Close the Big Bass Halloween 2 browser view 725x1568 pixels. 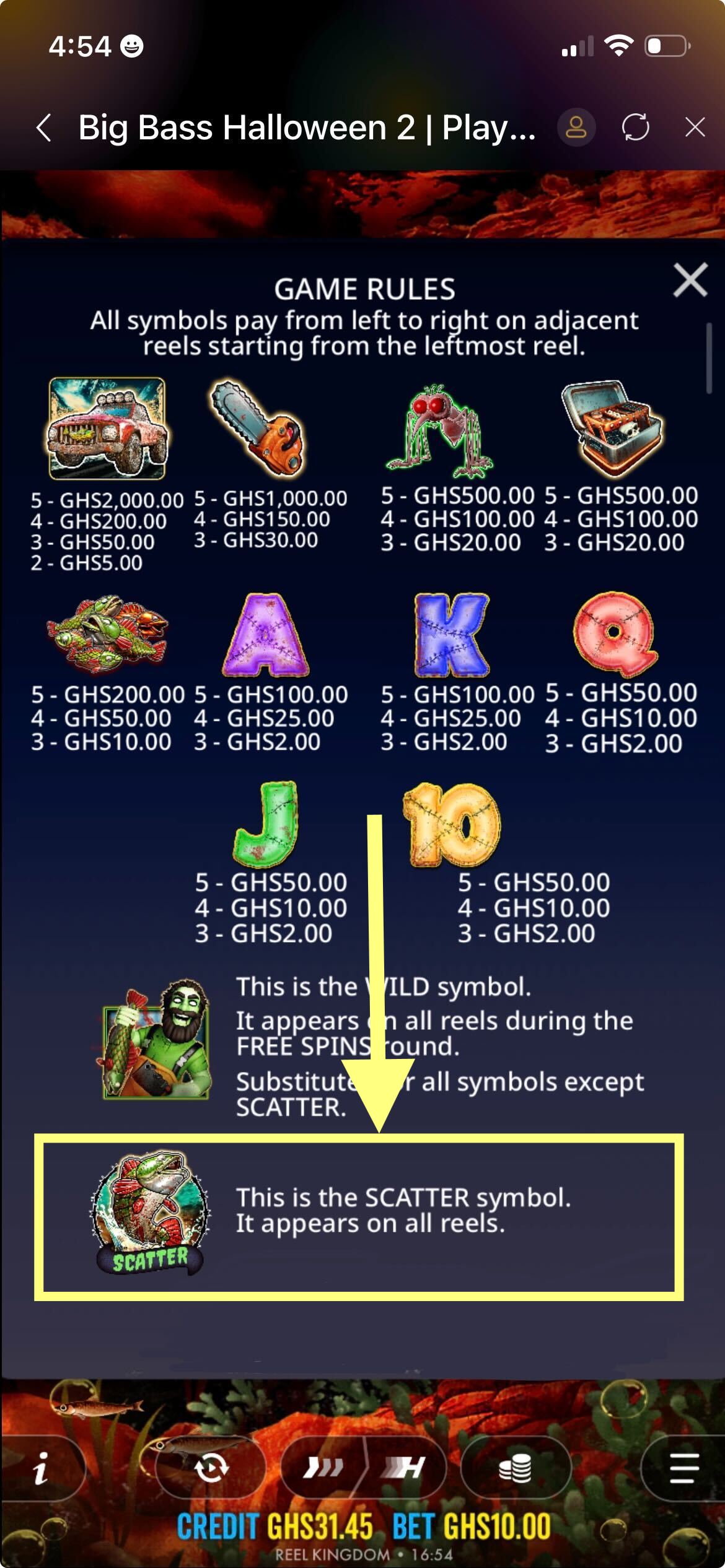[695, 128]
